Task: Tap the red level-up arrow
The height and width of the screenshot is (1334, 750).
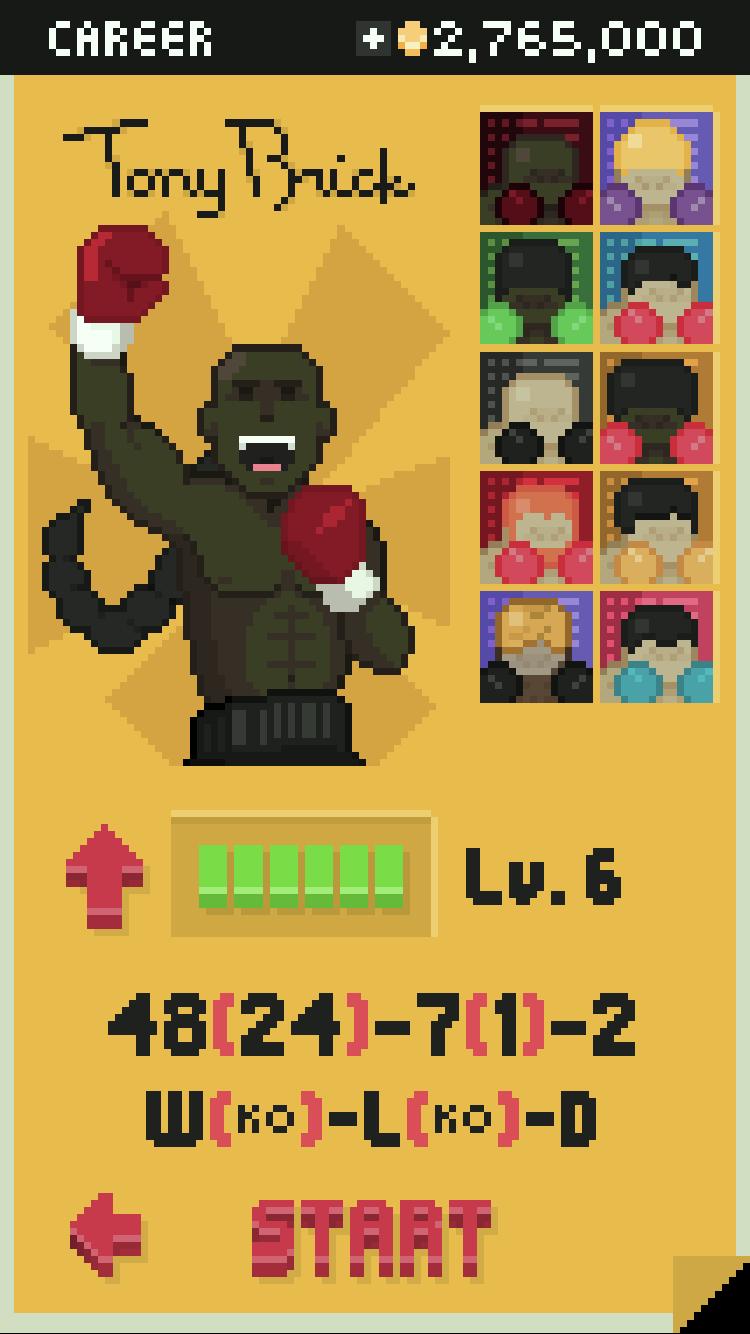Action: (105, 877)
